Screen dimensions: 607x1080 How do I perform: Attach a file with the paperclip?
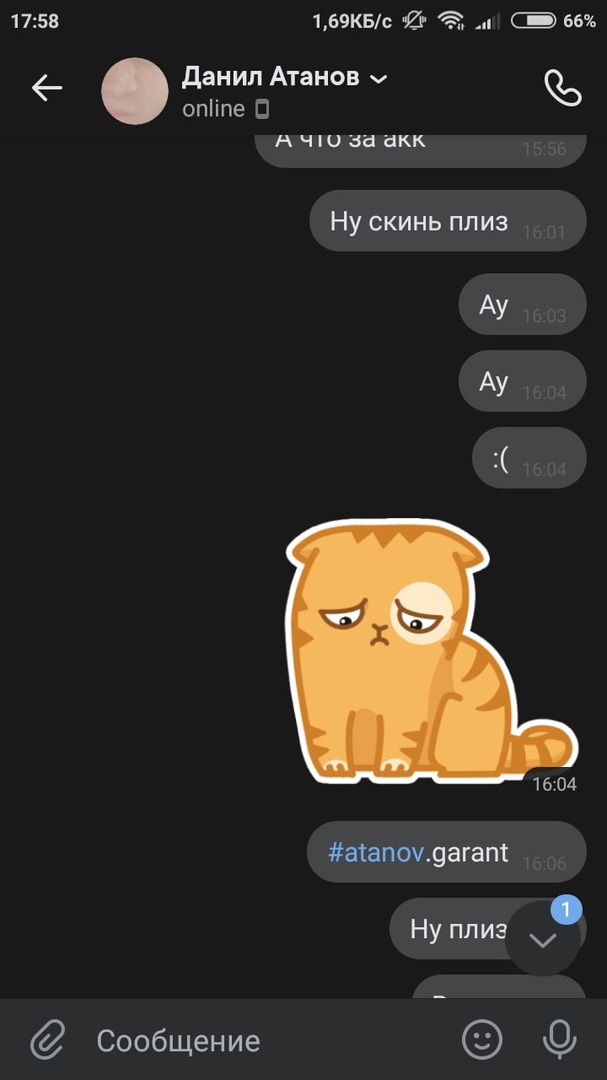point(47,1040)
